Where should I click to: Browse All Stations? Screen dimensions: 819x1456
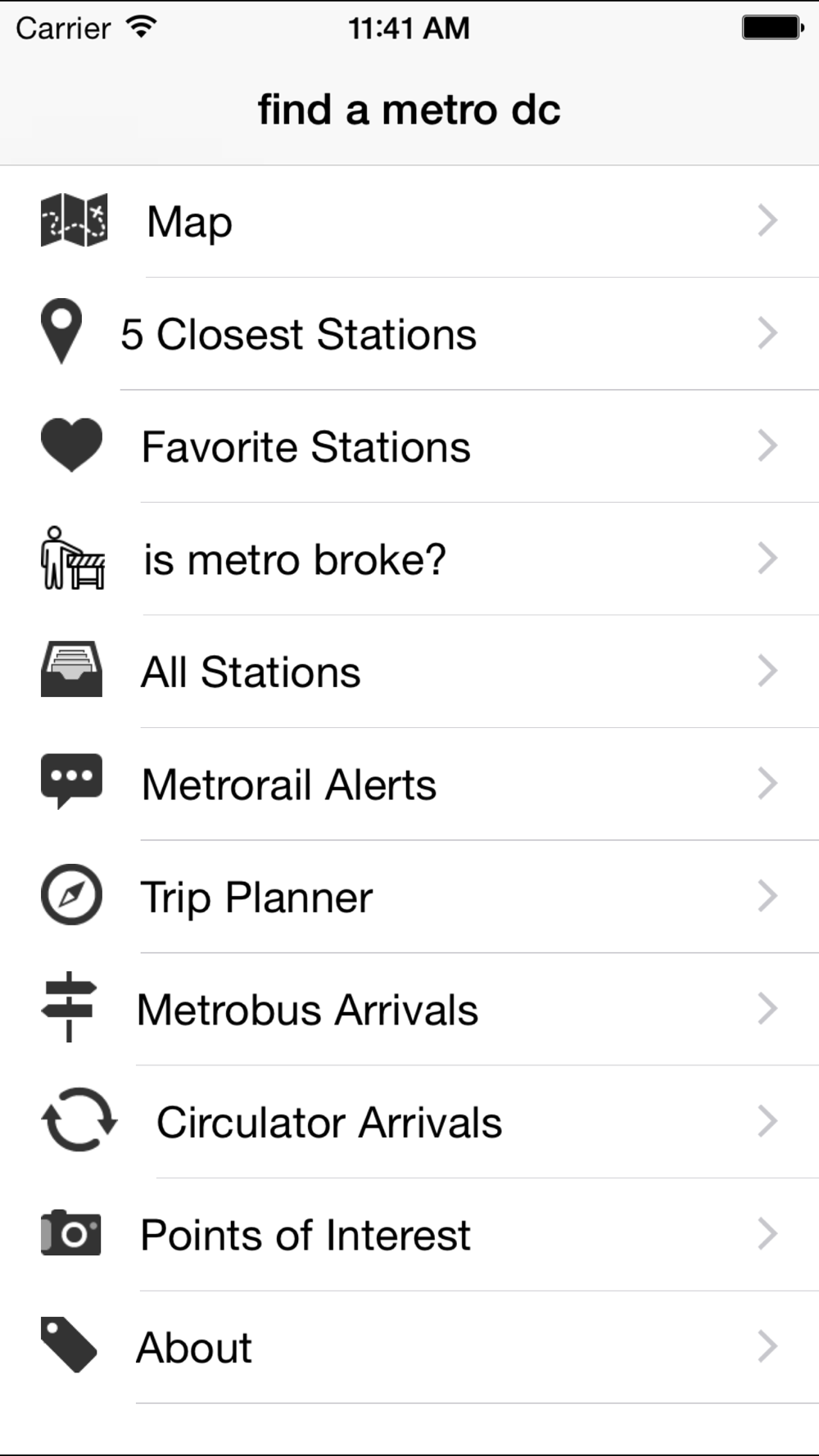[x=409, y=672]
